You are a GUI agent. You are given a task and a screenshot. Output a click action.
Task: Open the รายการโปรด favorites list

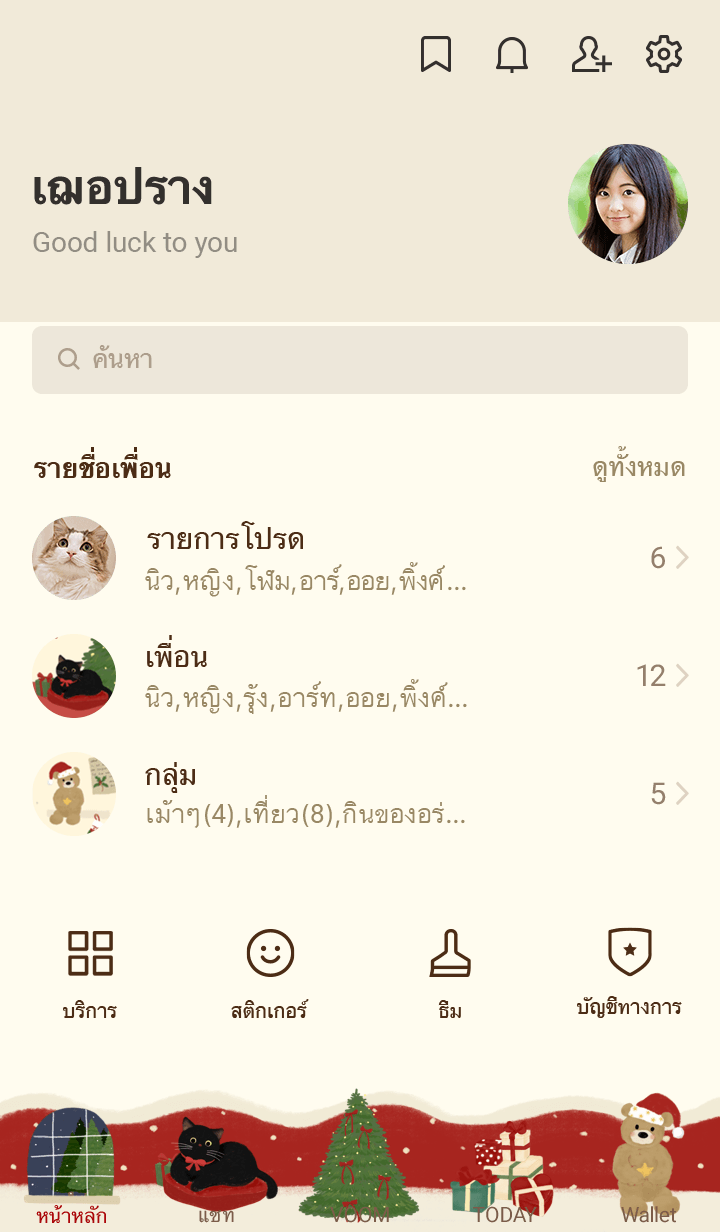coord(360,558)
